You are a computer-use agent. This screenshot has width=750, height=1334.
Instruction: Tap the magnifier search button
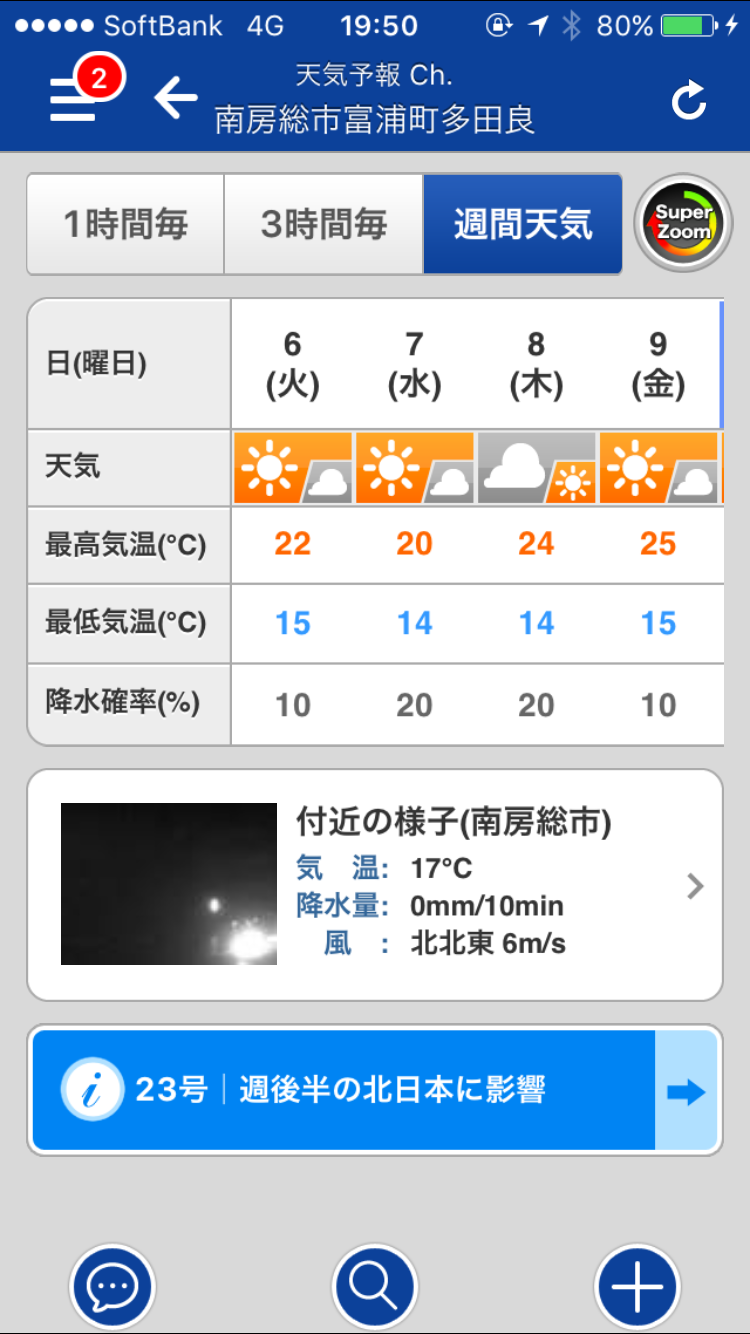point(375,1287)
